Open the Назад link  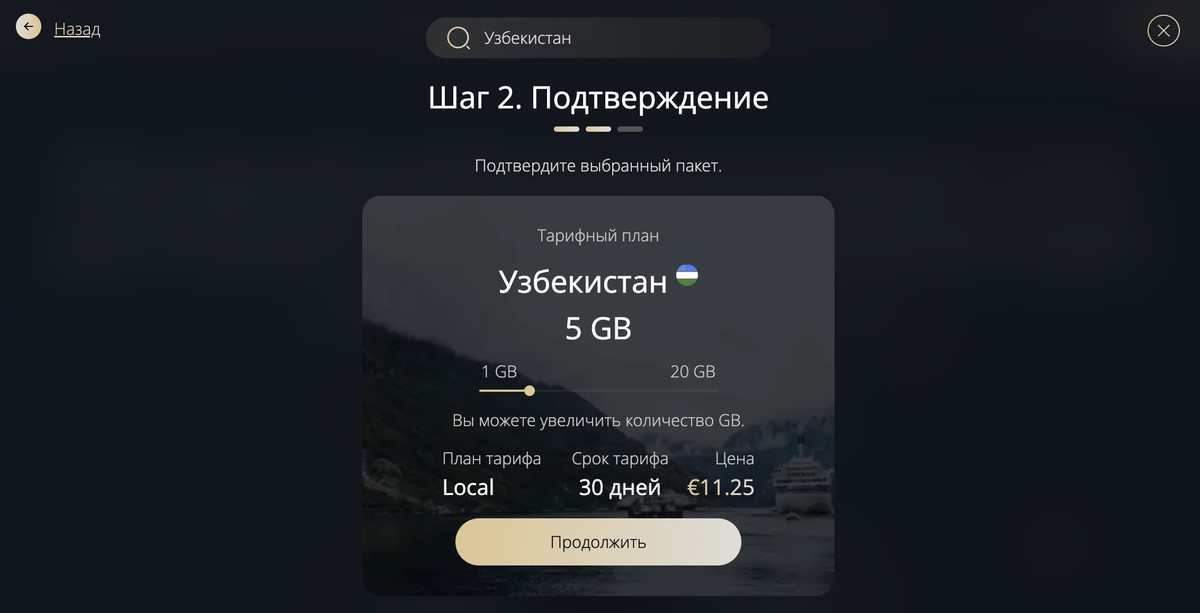point(77,29)
